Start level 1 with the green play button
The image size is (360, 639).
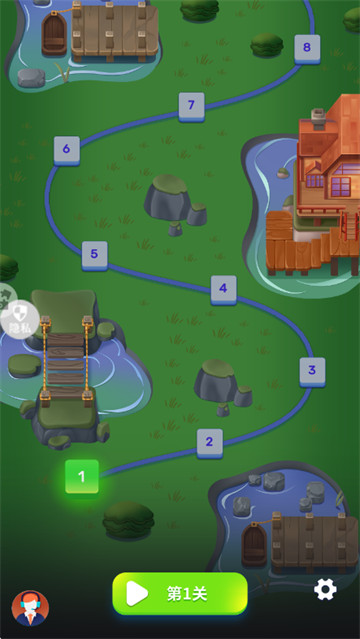click(180, 593)
